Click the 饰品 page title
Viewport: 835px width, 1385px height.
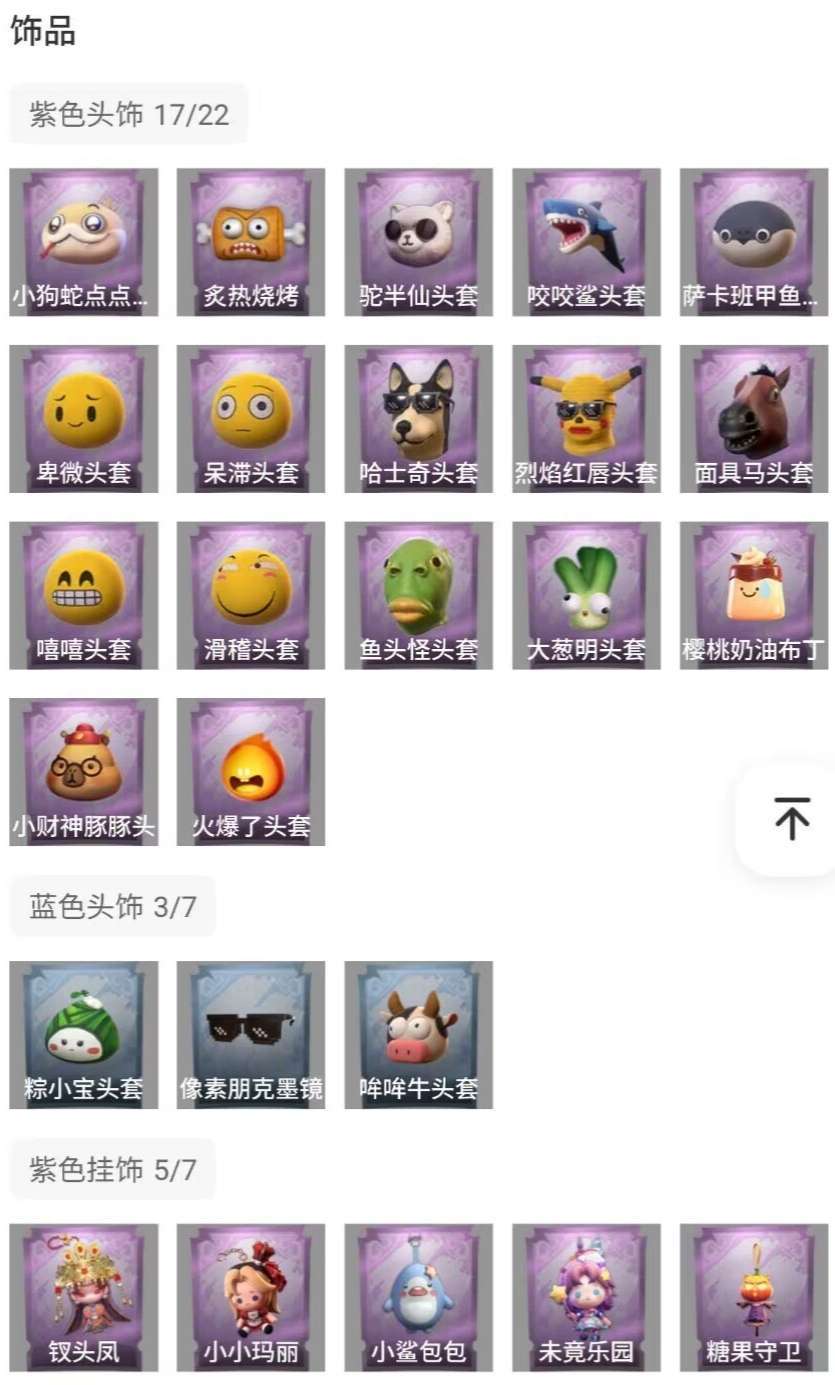(40, 32)
